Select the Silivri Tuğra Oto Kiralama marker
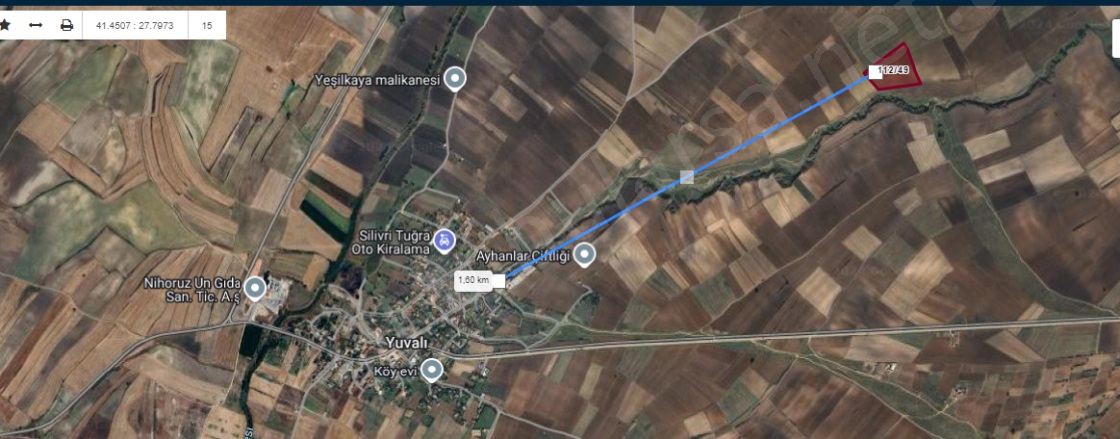 click(446, 240)
